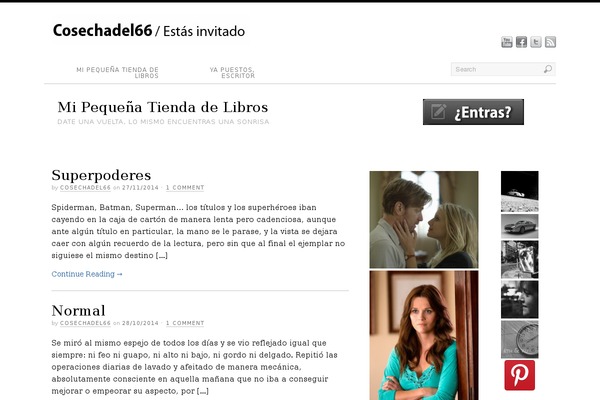This screenshot has width=600, height=400.
Task: Go to Mi Pequeña Tienda de Libros menu
Action: 118,72
